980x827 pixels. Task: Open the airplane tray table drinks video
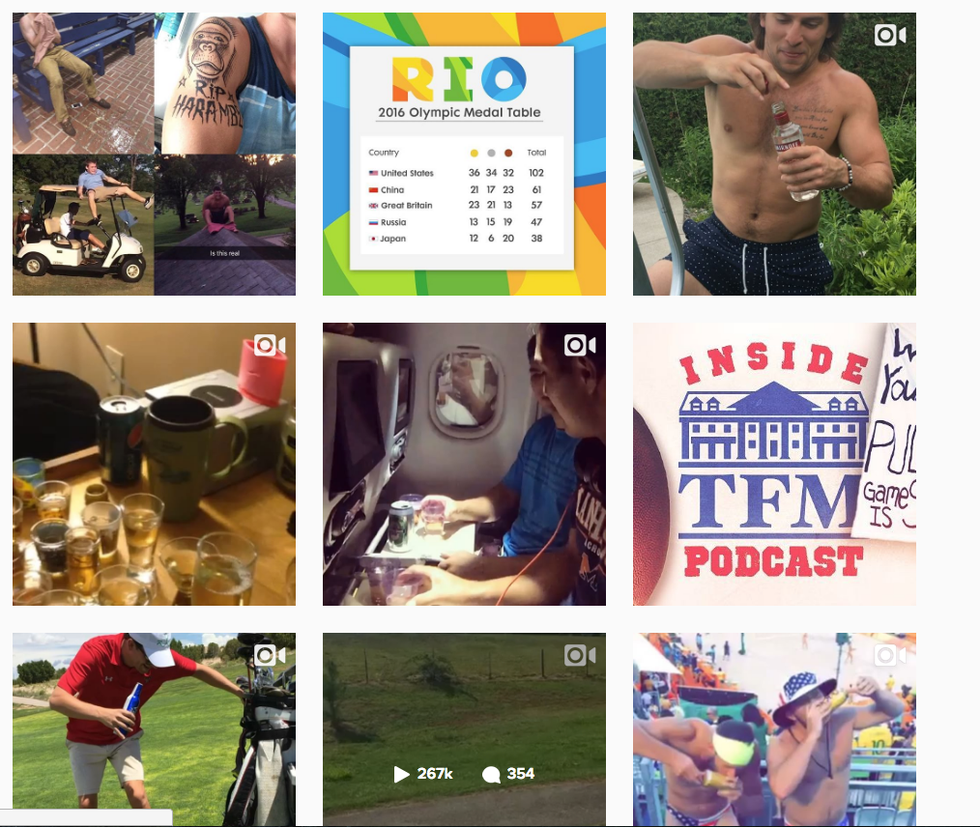coord(464,464)
